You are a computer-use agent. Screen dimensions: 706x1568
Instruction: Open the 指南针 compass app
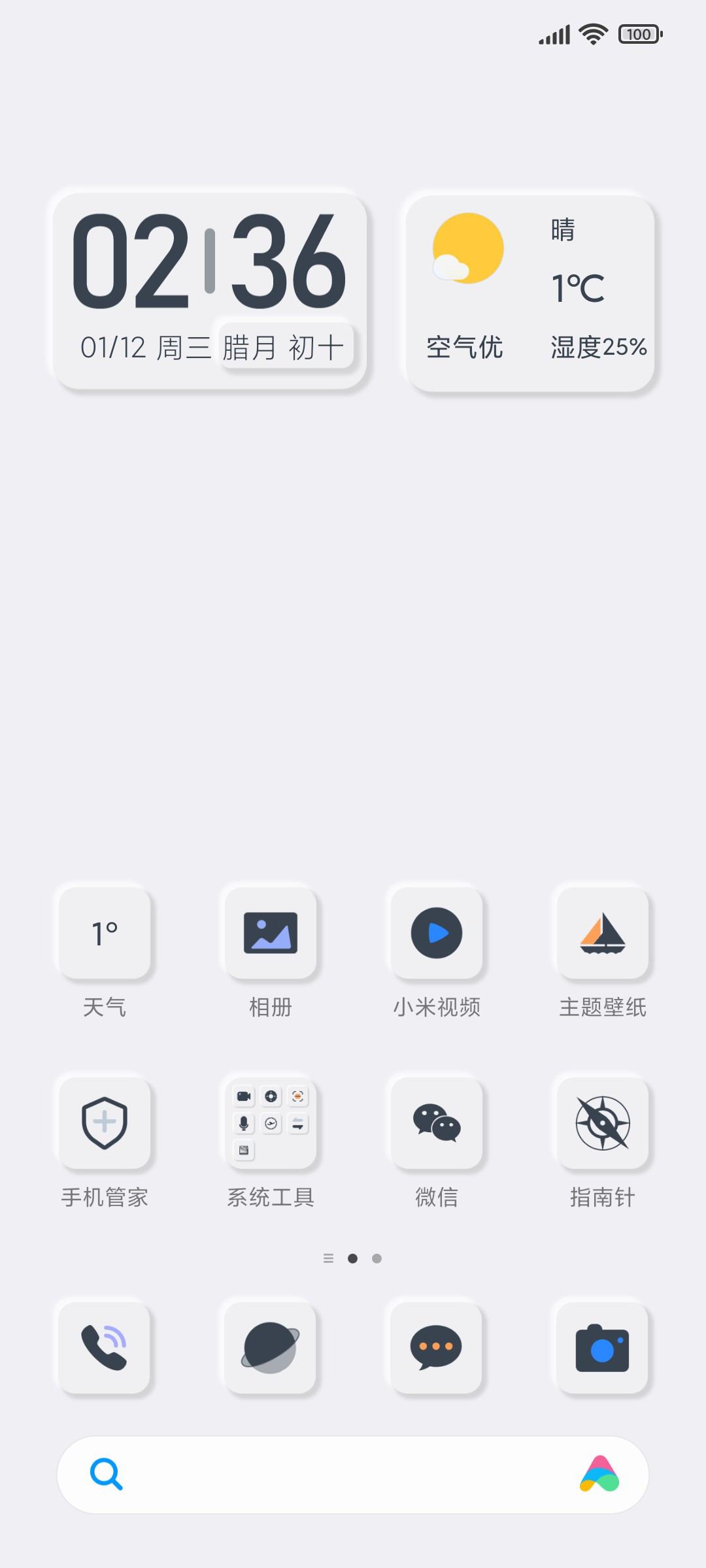603,1123
